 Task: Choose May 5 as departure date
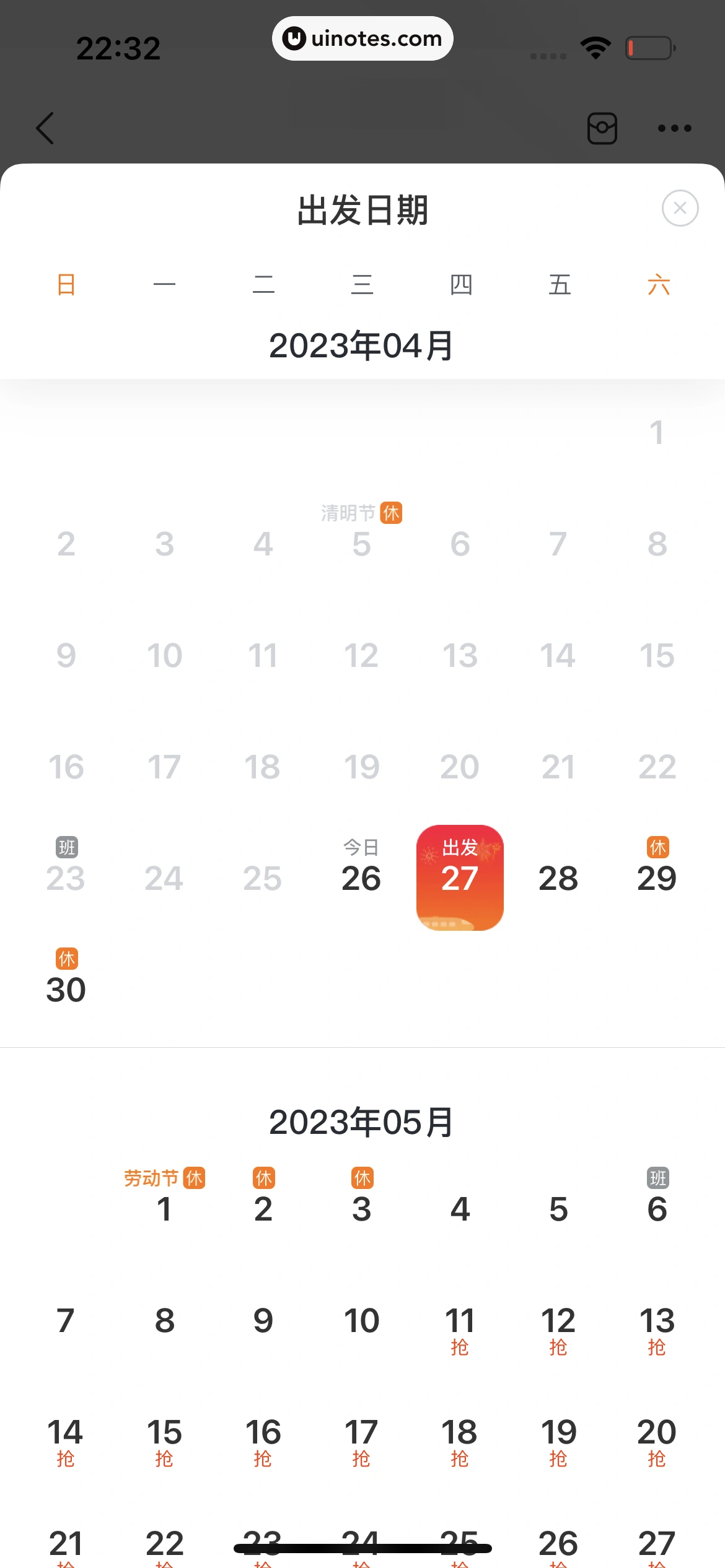558,1209
